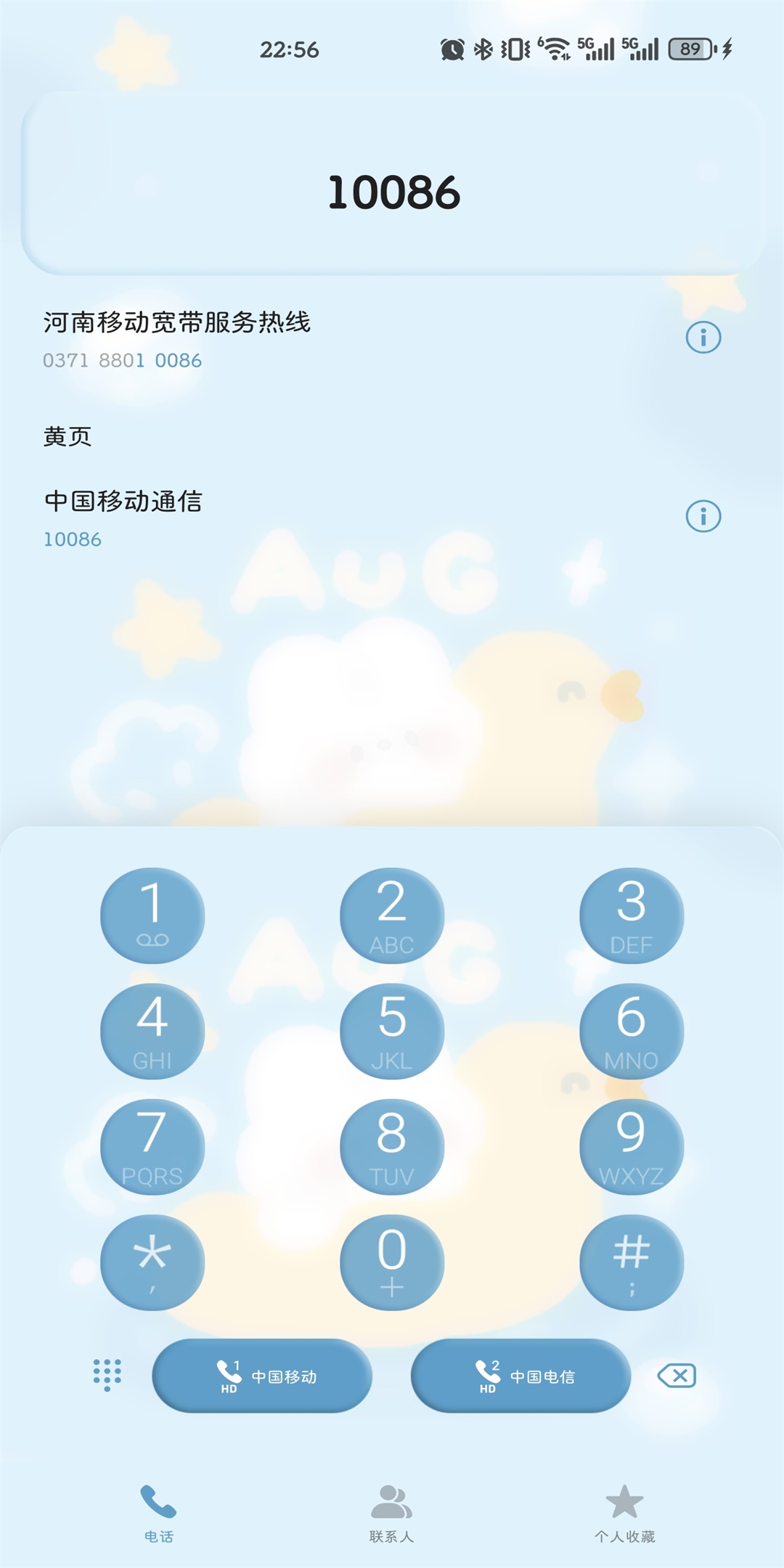The image size is (784, 1568).
Task: Delete the last dialed digit
Action: pyautogui.click(x=677, y=1376)
